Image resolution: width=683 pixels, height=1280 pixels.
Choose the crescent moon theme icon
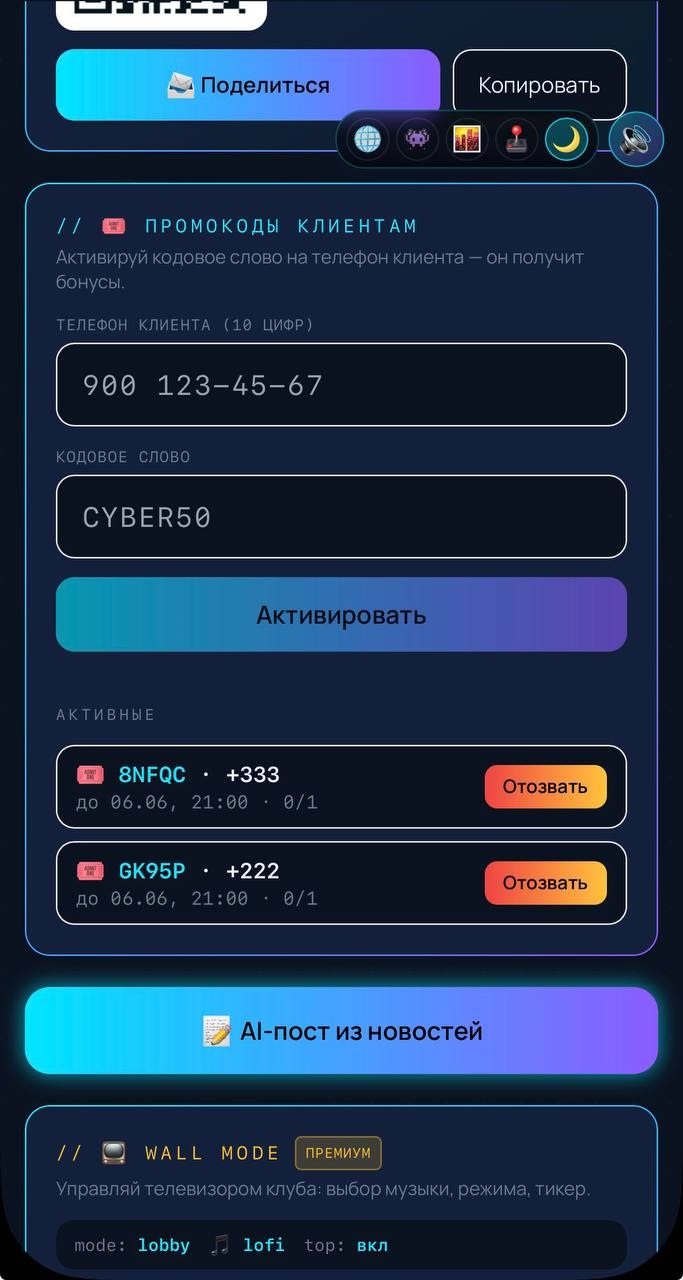tap(566, 139)
